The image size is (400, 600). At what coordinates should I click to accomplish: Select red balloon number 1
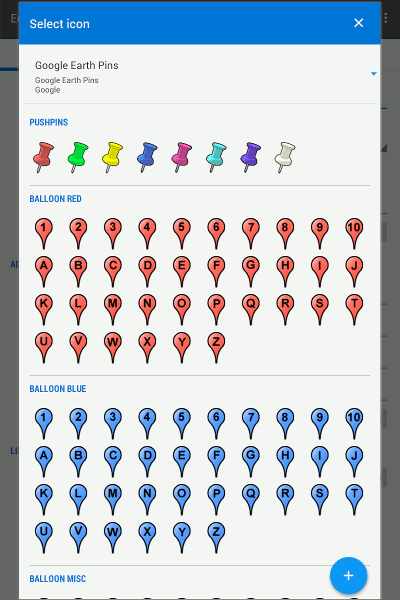coord(44,233)
